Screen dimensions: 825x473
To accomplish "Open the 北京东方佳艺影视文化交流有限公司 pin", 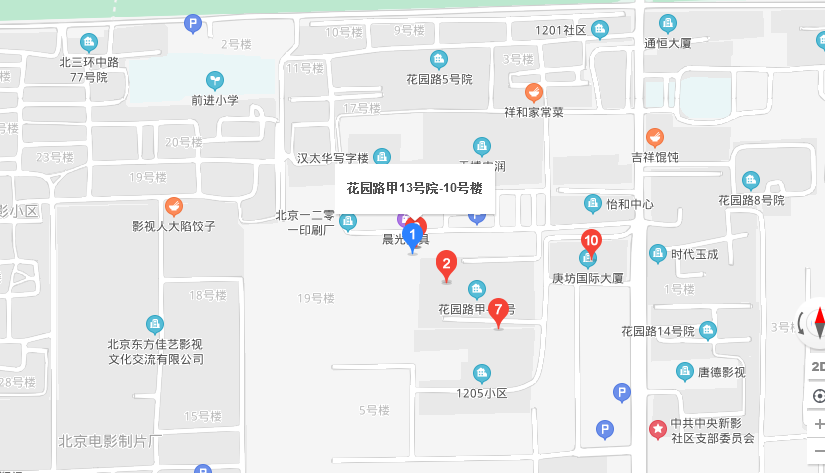I will [x=155, y=324].
